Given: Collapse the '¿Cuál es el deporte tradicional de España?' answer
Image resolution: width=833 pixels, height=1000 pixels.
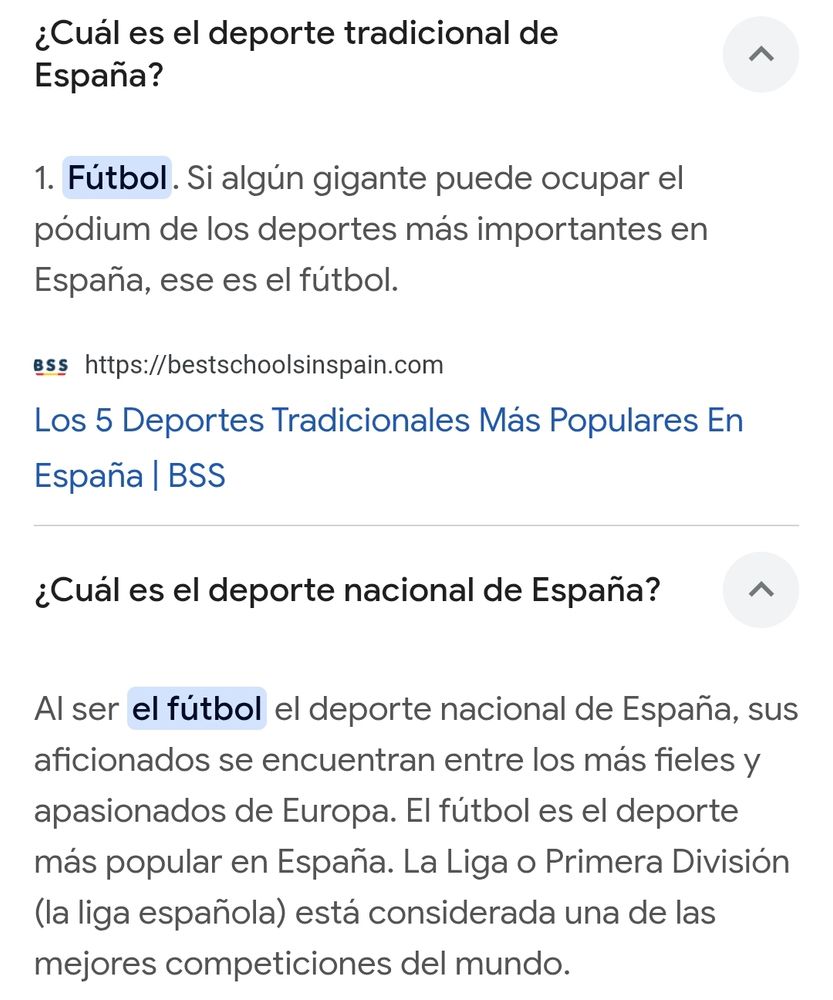Looking at the screenshot, I should pyautogui.click(x=760, y=55).
